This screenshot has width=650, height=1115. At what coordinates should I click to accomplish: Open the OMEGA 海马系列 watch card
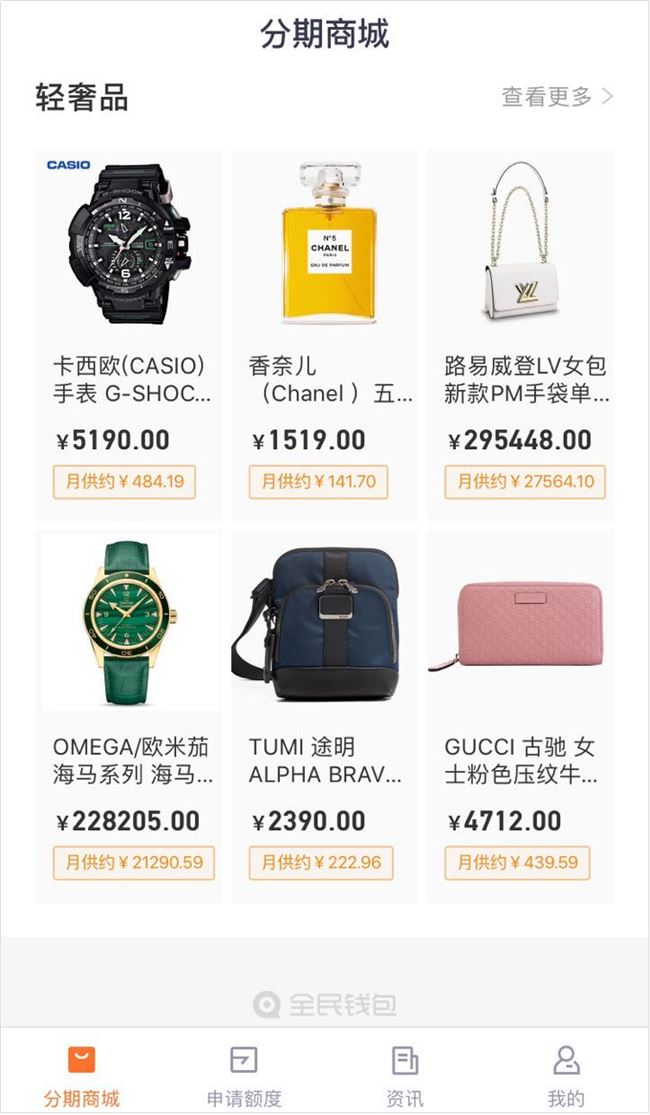(x=128, y=715)
